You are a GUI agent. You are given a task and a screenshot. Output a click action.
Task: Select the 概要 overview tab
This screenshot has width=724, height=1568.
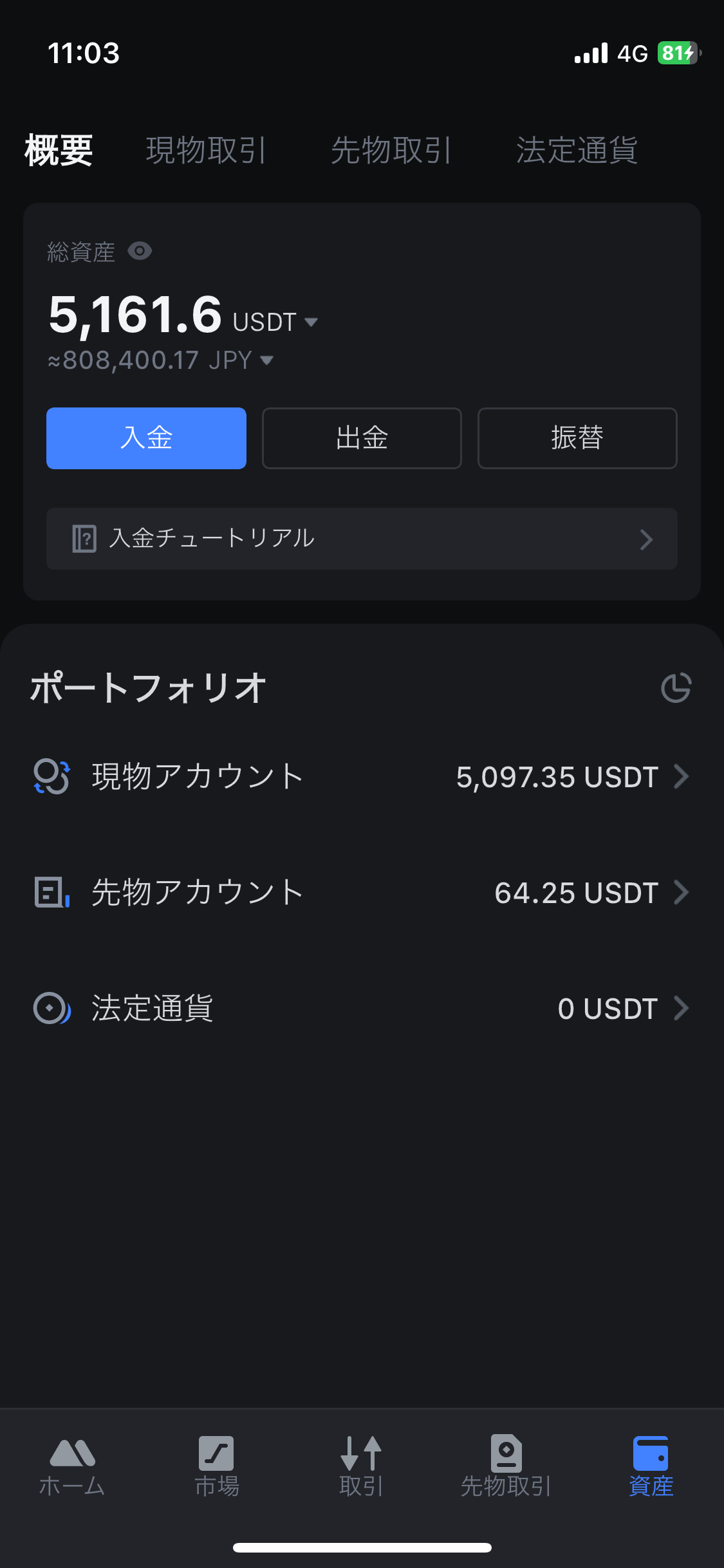[x=59, y=151]
